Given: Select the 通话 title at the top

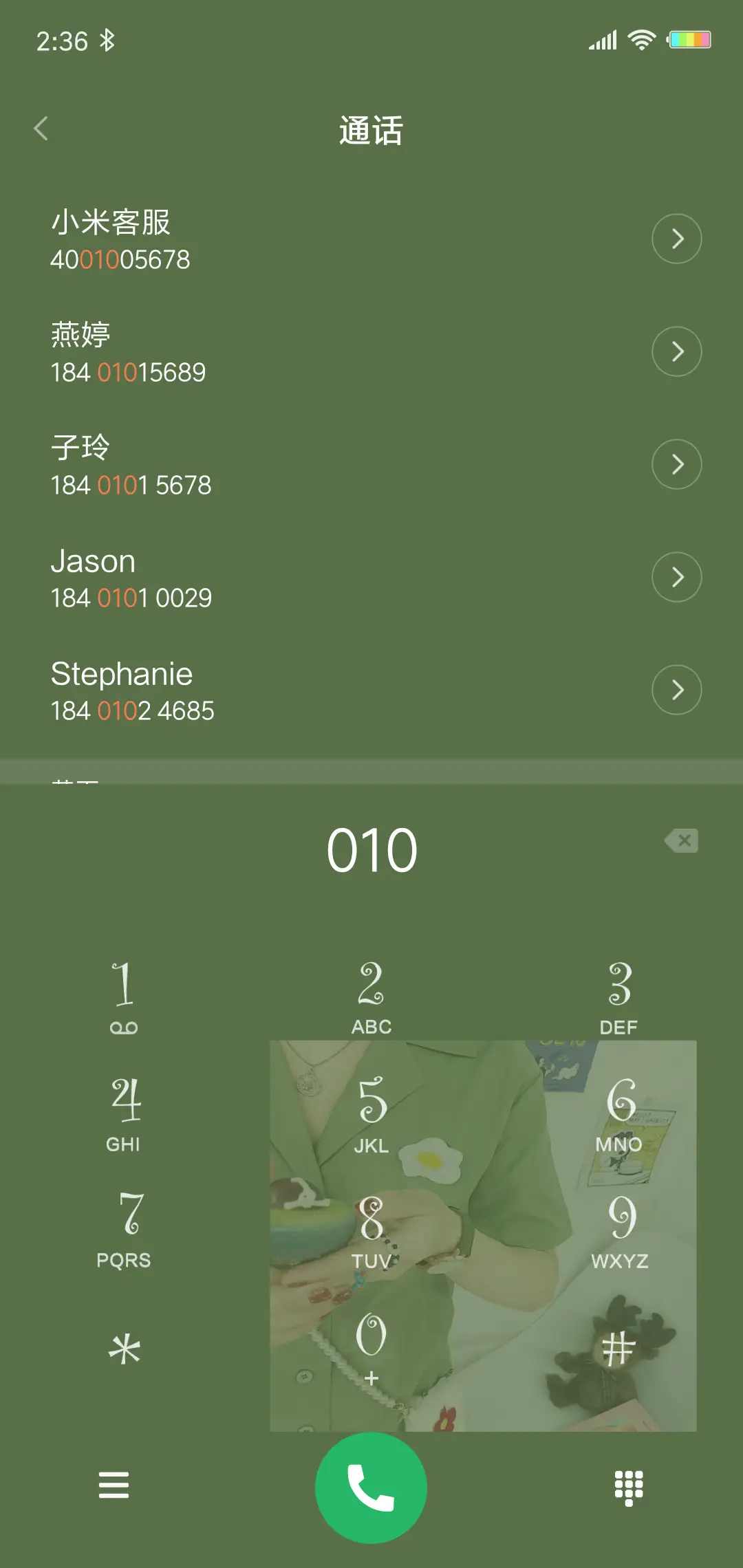Looking at the screenshot, I should [371, 129].
